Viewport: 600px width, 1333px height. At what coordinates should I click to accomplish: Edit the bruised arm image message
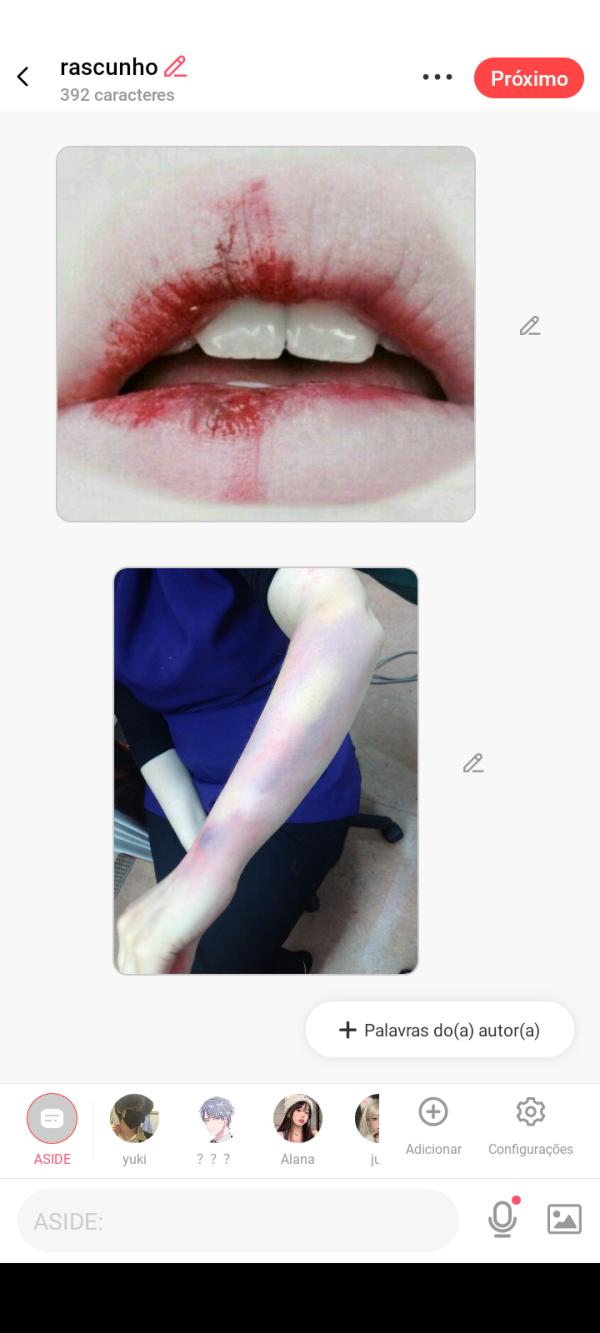click(x=473, y=764)
